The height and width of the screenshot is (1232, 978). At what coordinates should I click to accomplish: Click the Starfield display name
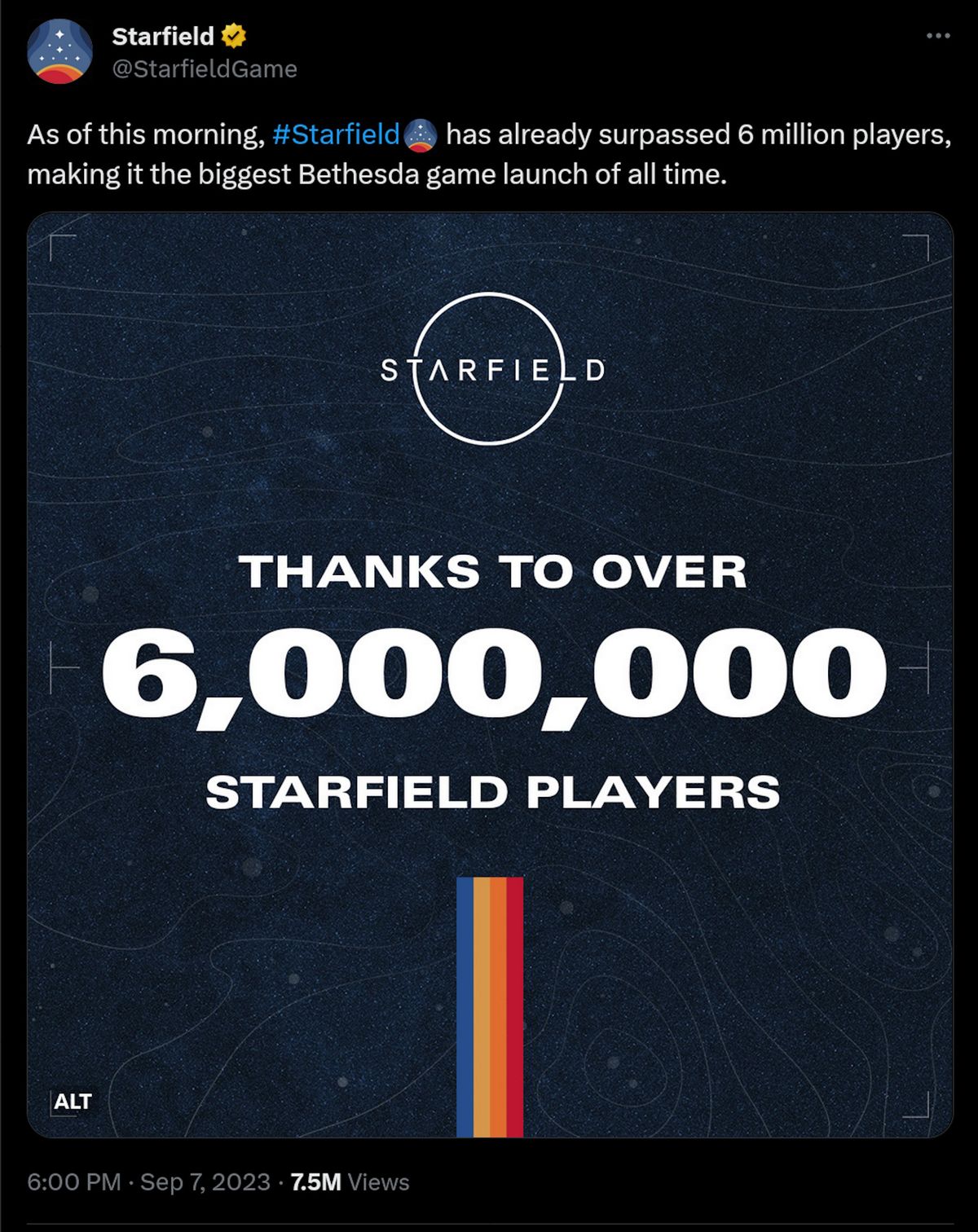point(161,36)
